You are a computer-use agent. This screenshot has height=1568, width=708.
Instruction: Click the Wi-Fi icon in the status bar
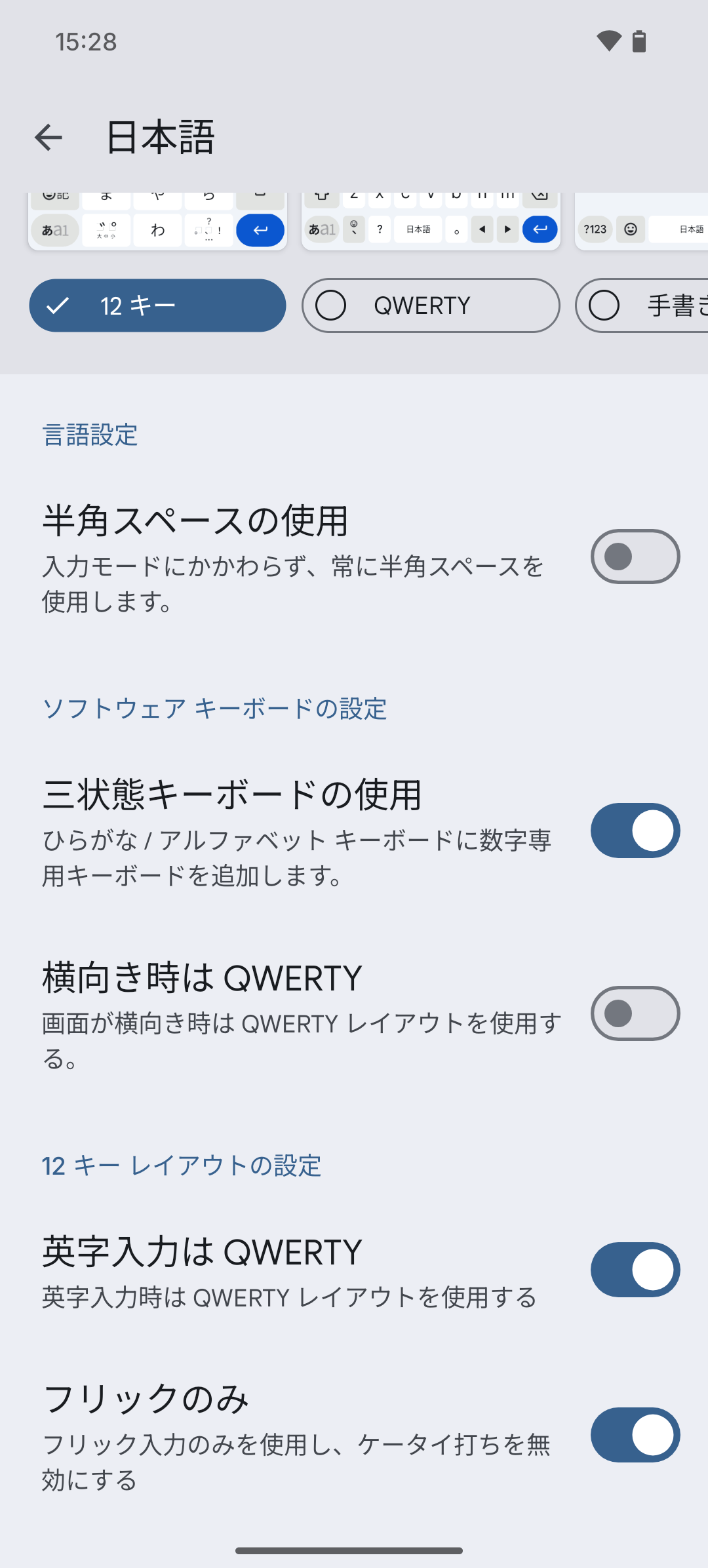pyautogui.click(x=608, y=41)
